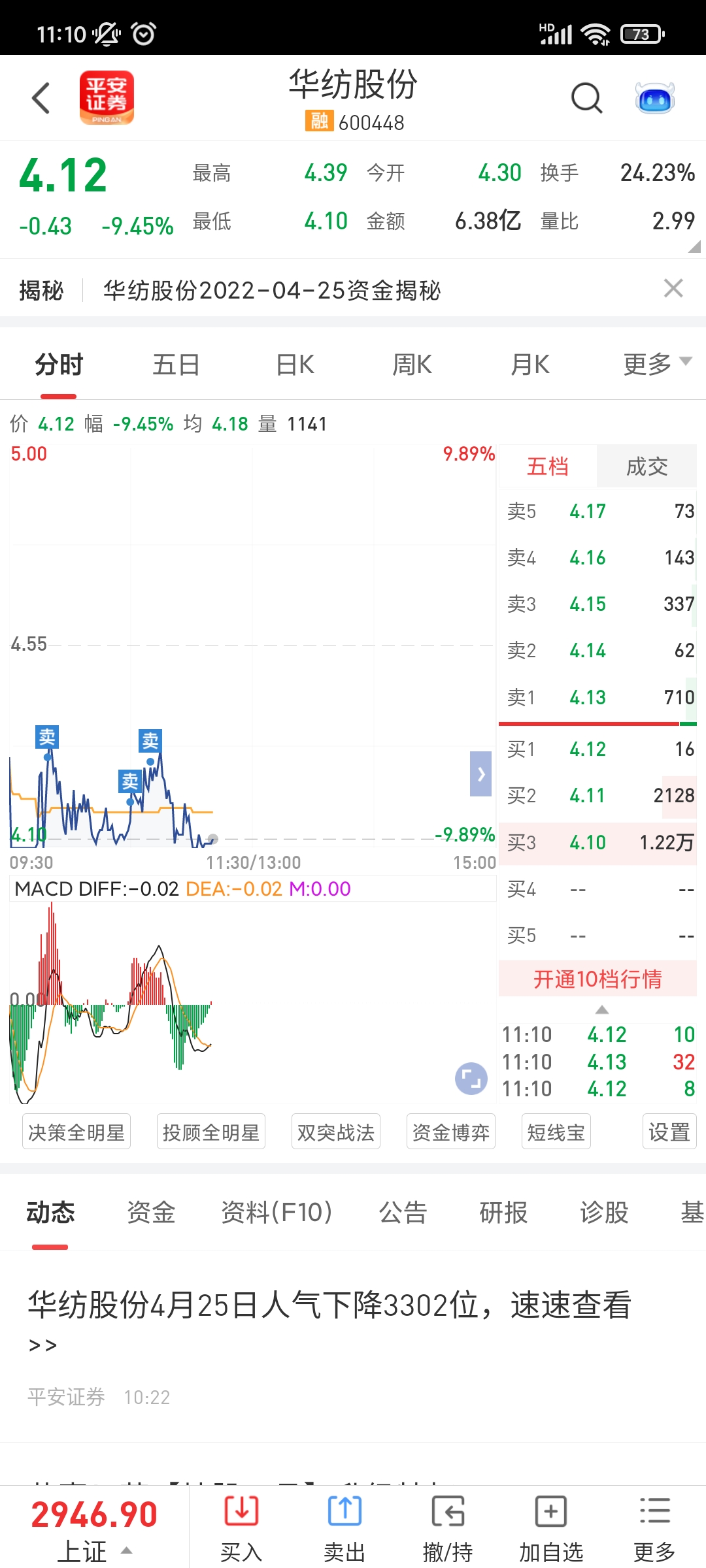Viewport: 706px width, 1568px height.
Task: Open the AI assistant robot icon
Action: 654,98
